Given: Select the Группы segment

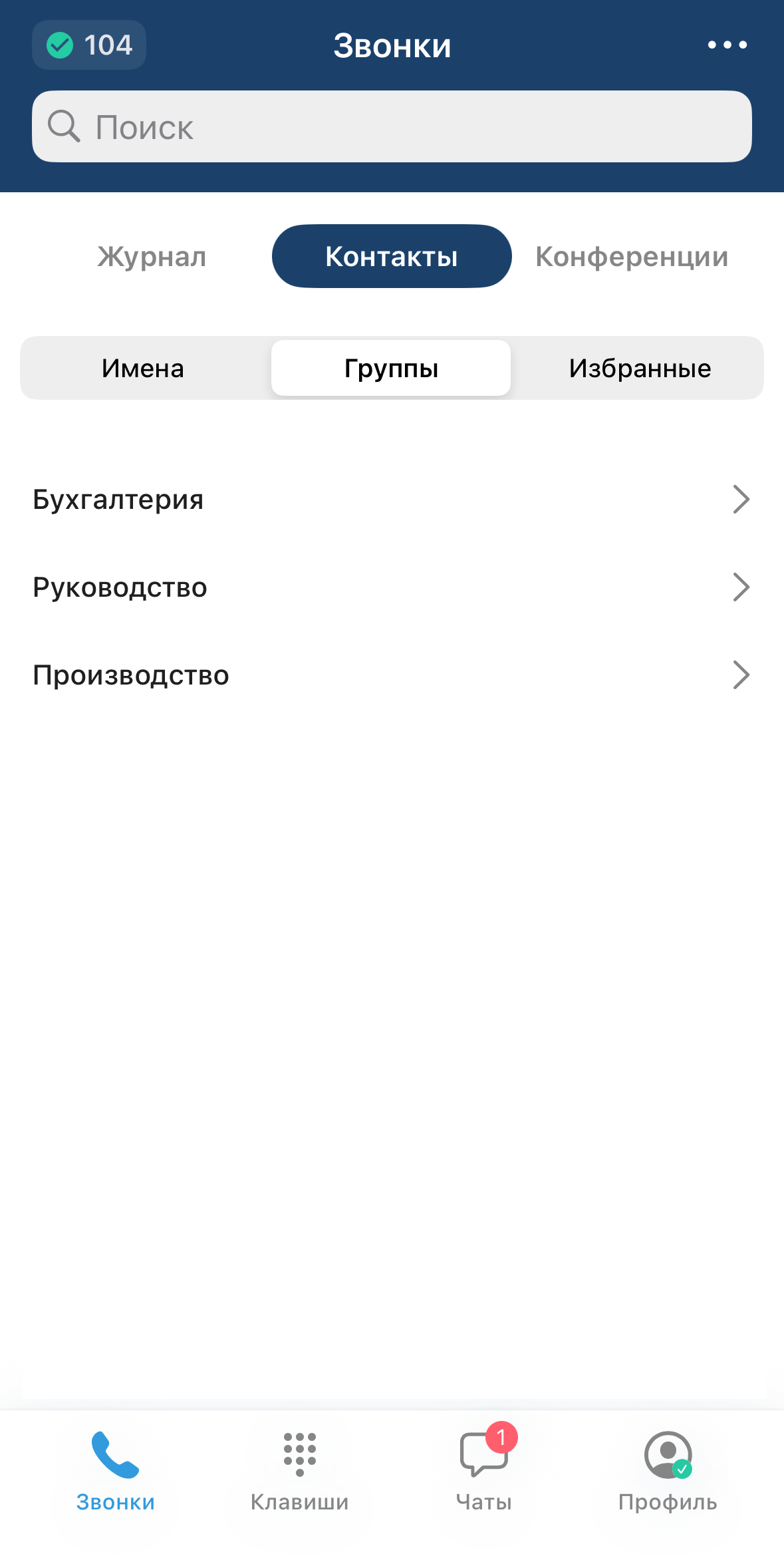Looking at the screenshot, I should 391,369.
